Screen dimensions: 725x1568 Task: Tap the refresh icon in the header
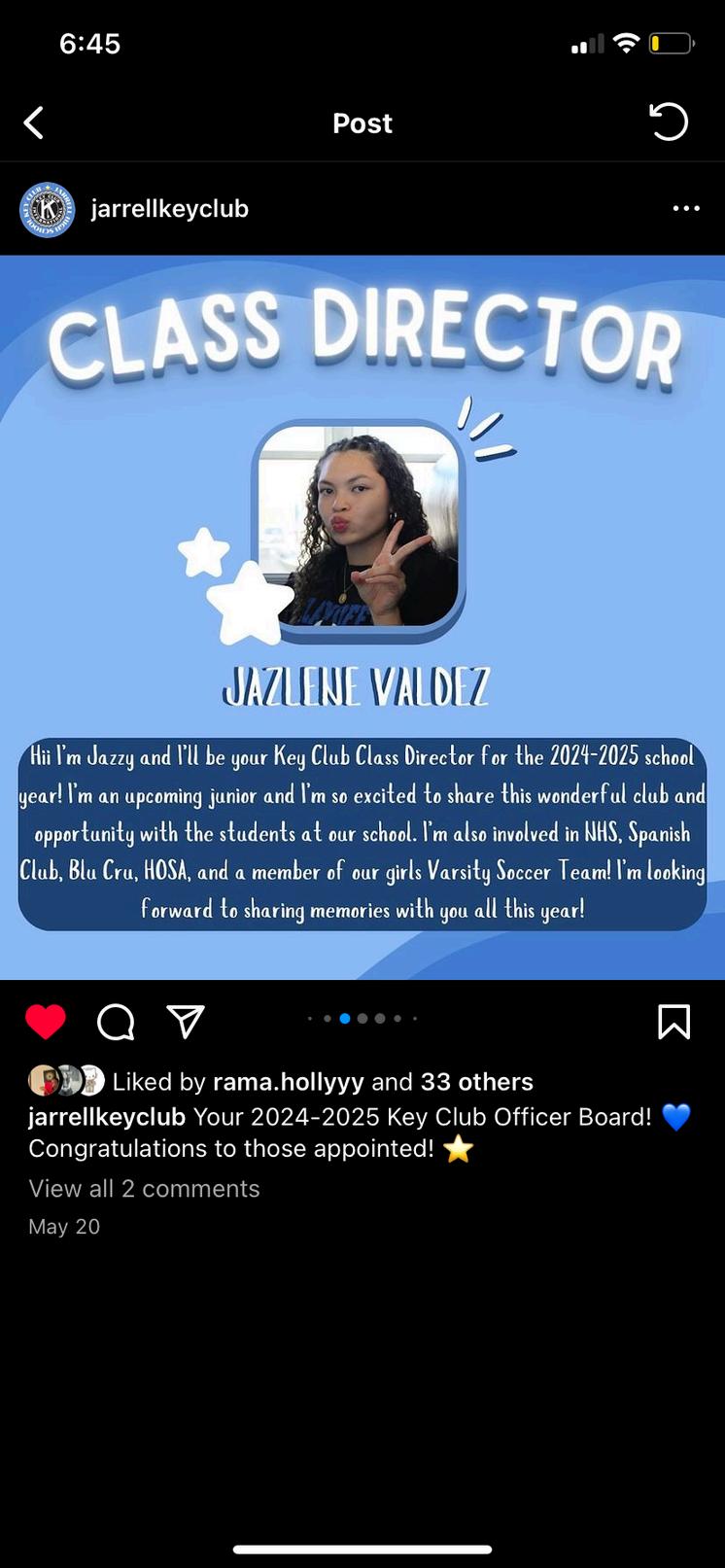click(x=668, y=122)
